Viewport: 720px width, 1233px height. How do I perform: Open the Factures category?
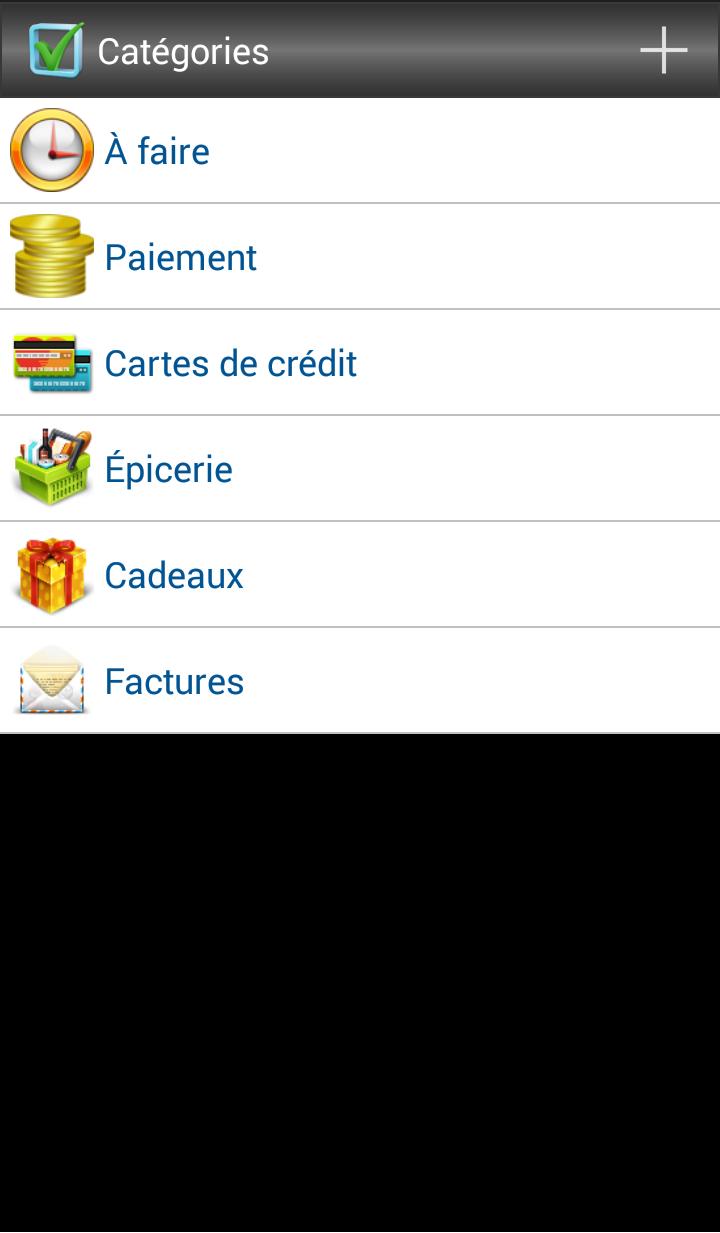360,681
